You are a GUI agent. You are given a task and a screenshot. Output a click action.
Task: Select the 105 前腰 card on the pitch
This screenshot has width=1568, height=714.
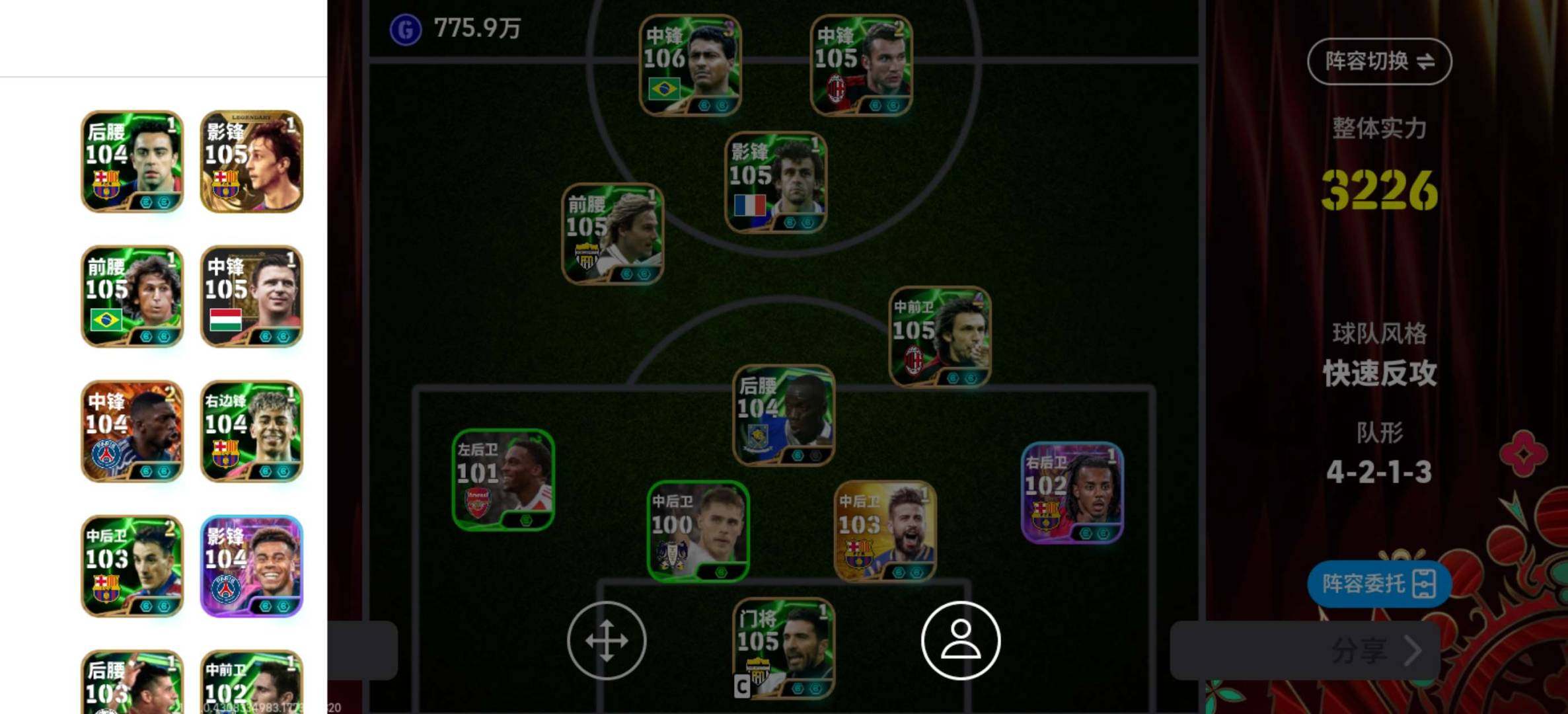(x=613, y=234)
